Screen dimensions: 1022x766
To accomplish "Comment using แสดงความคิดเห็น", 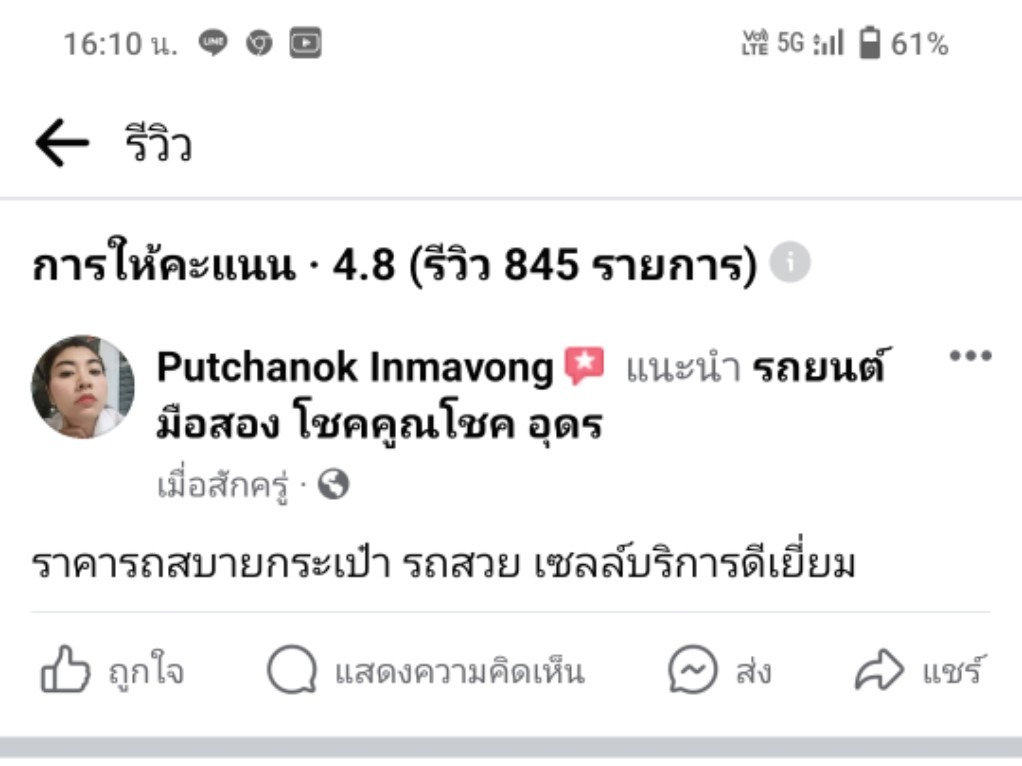I will [x=425, y=672].
